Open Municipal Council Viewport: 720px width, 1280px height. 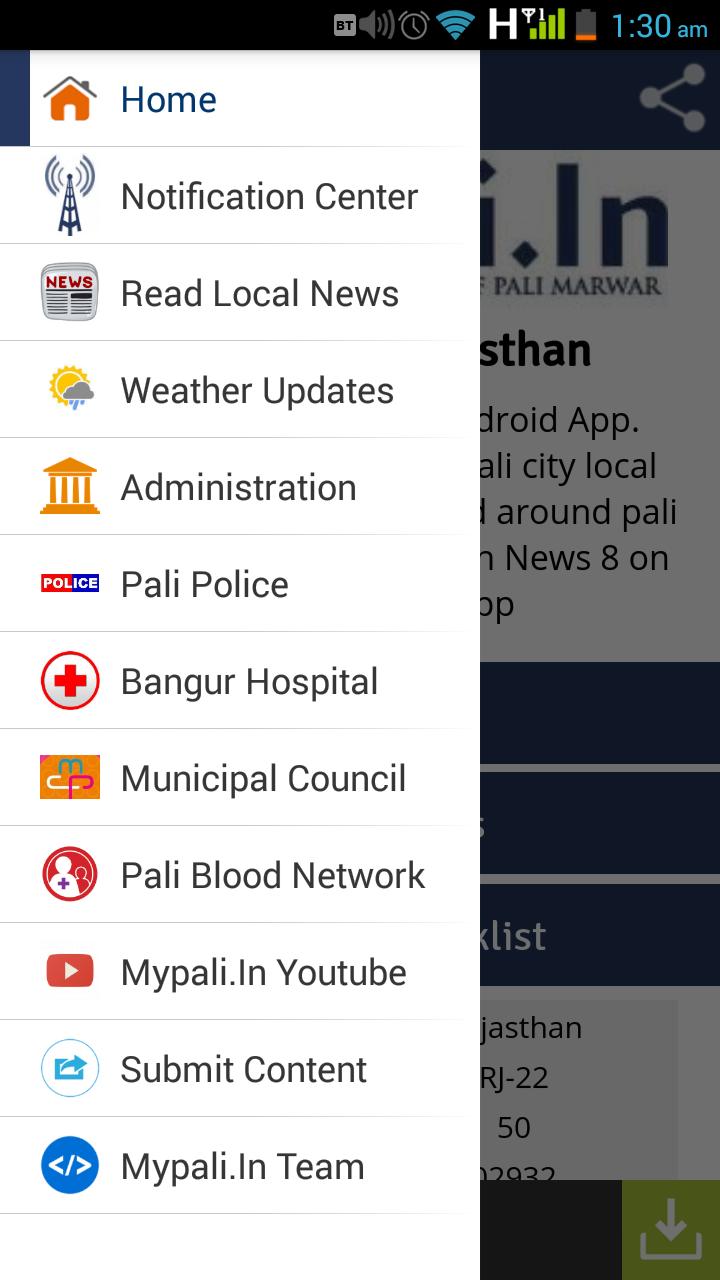tap(240, 778)
